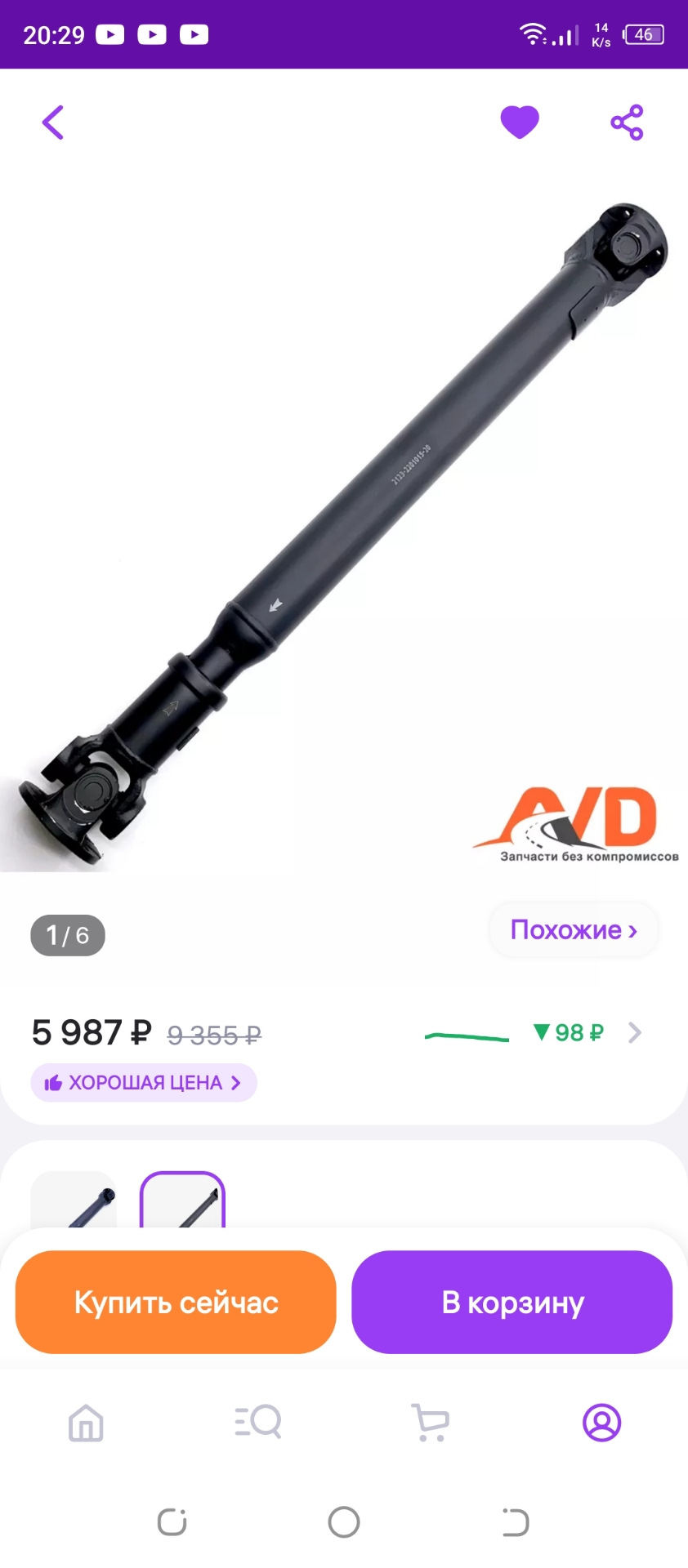The image size is (688, 1568).
Task: Share this product
Action: (x=627, y=123)
